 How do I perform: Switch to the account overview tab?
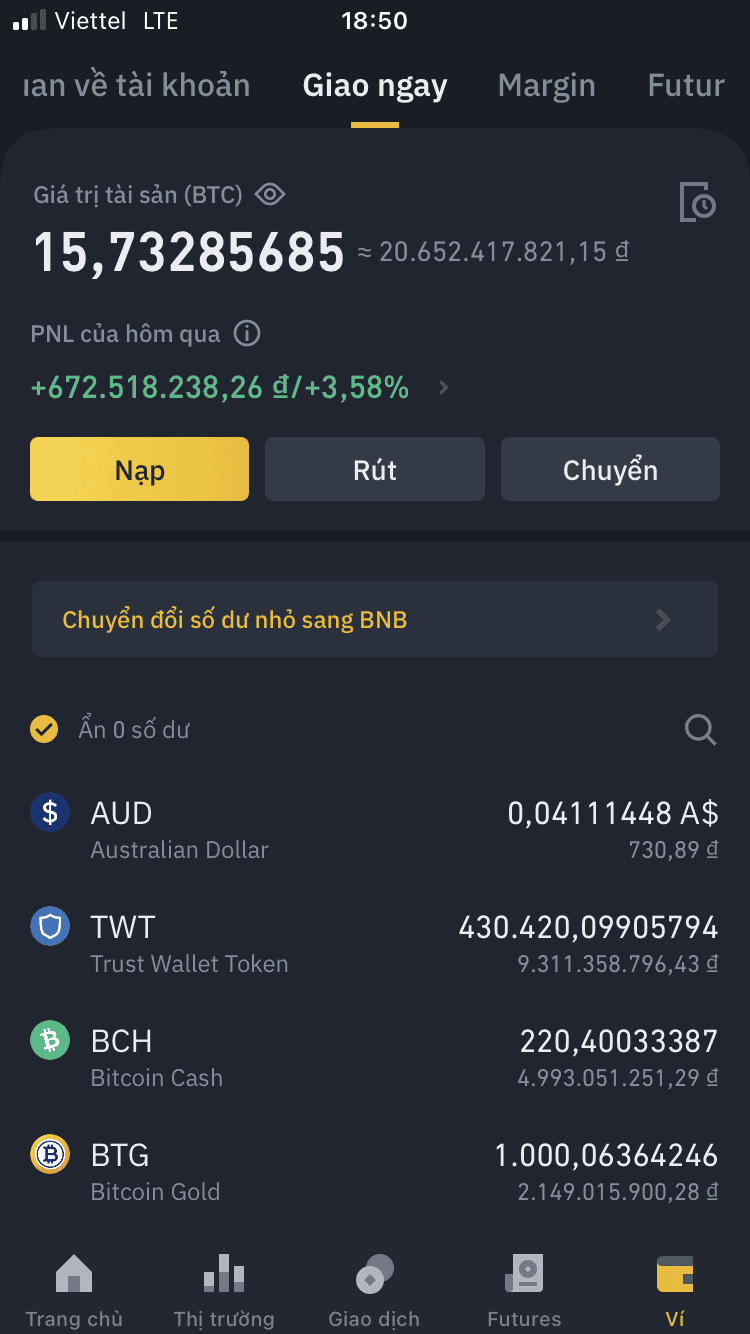coord(136,86)
